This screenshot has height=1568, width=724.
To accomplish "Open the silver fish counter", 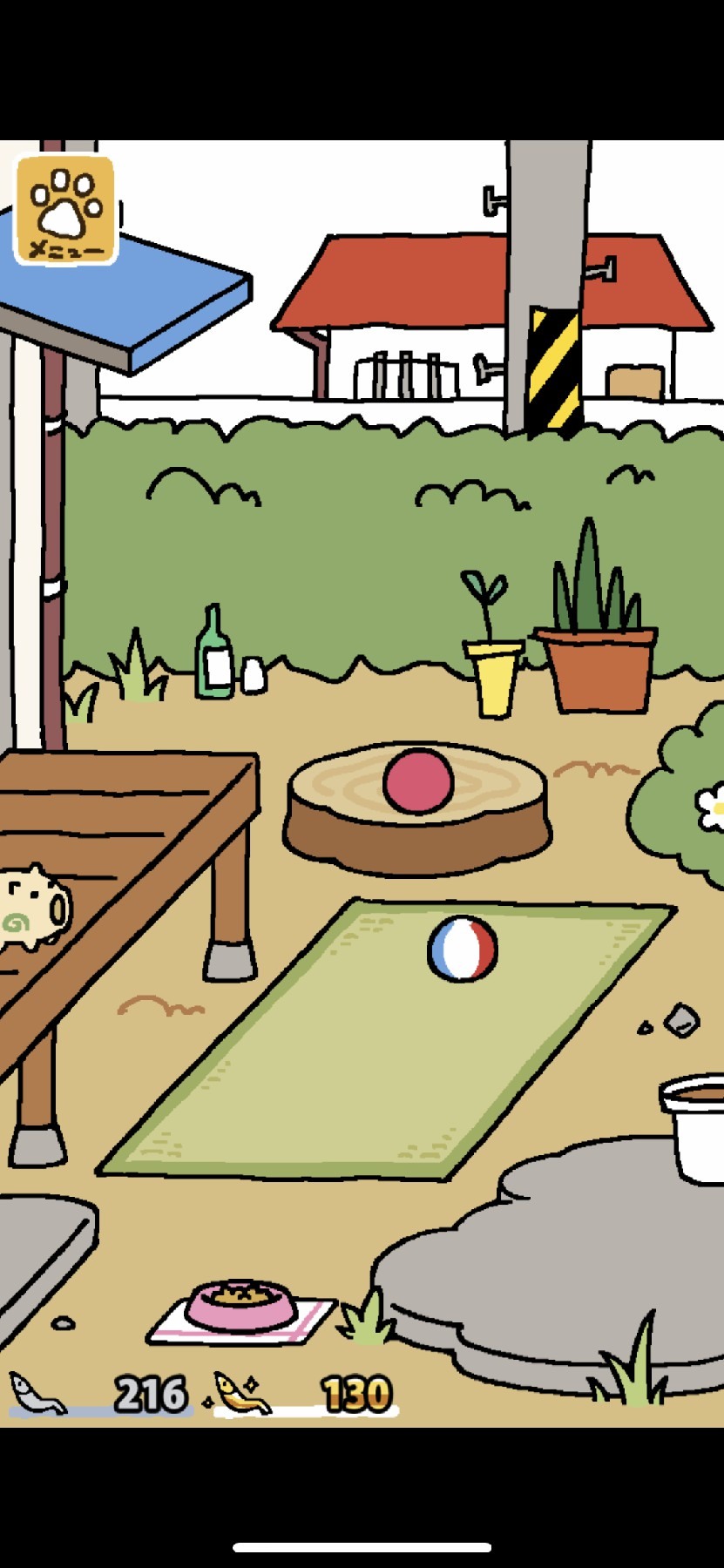I will click(100, 1394).
